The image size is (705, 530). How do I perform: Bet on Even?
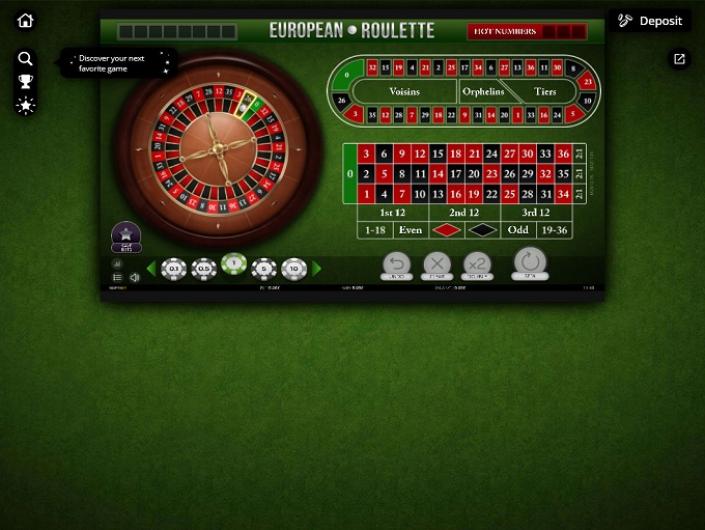(x=410, y=230)
